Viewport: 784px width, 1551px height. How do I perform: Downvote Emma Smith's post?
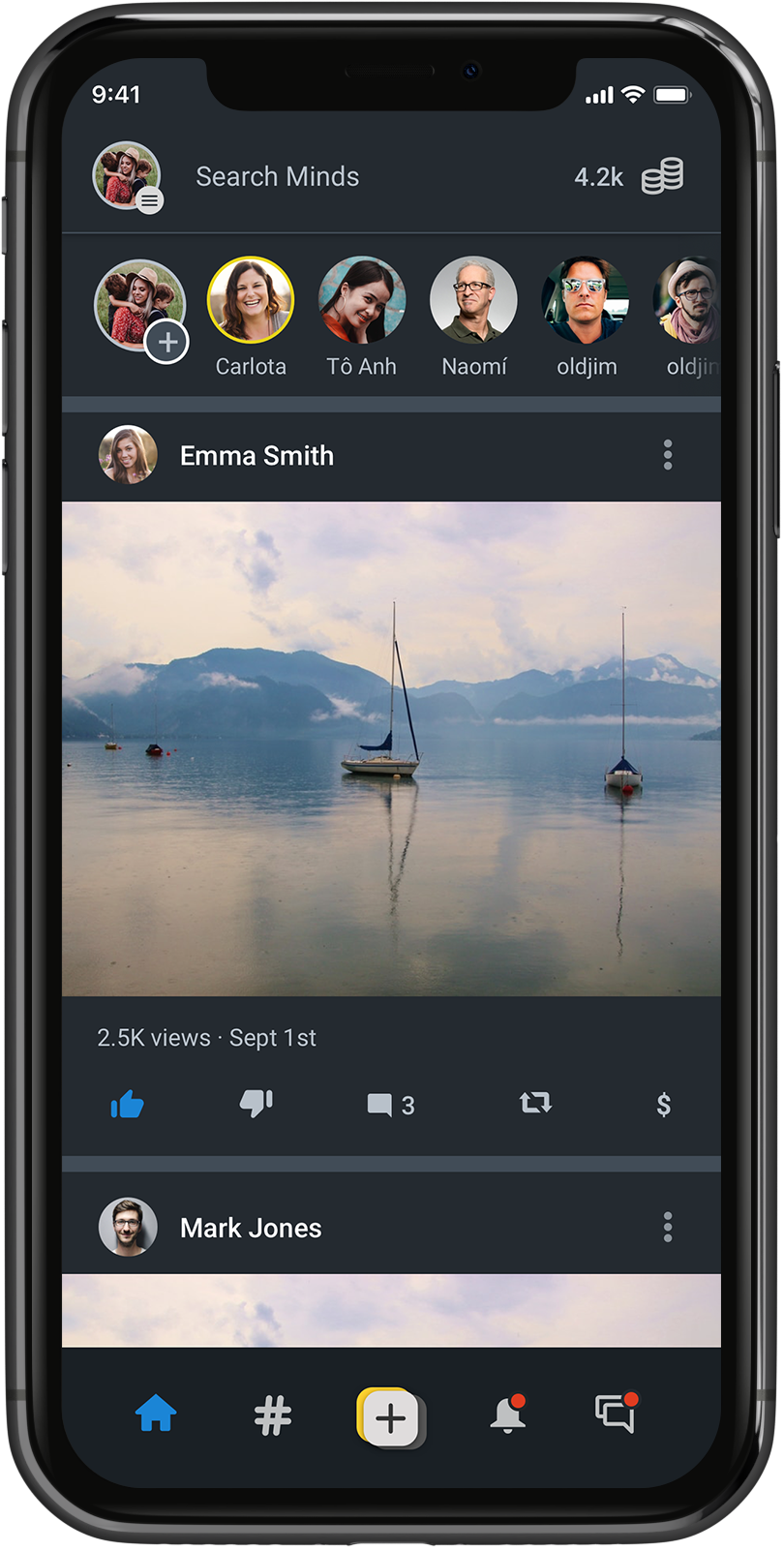tap(256, 1104)
